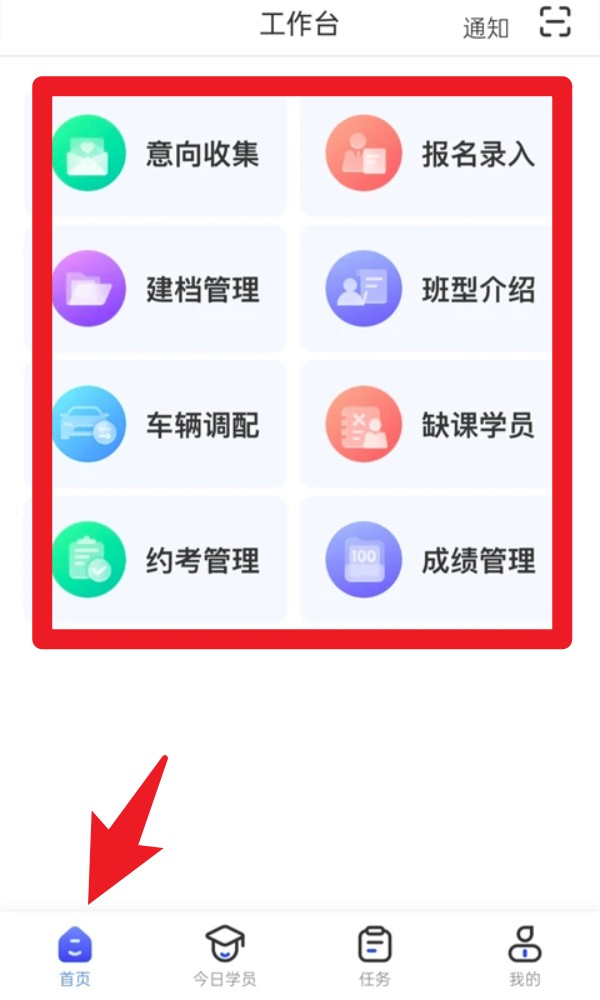Switch to the 任务 tab
This screenshot has width=600, height=1000.
coord(375,955)
